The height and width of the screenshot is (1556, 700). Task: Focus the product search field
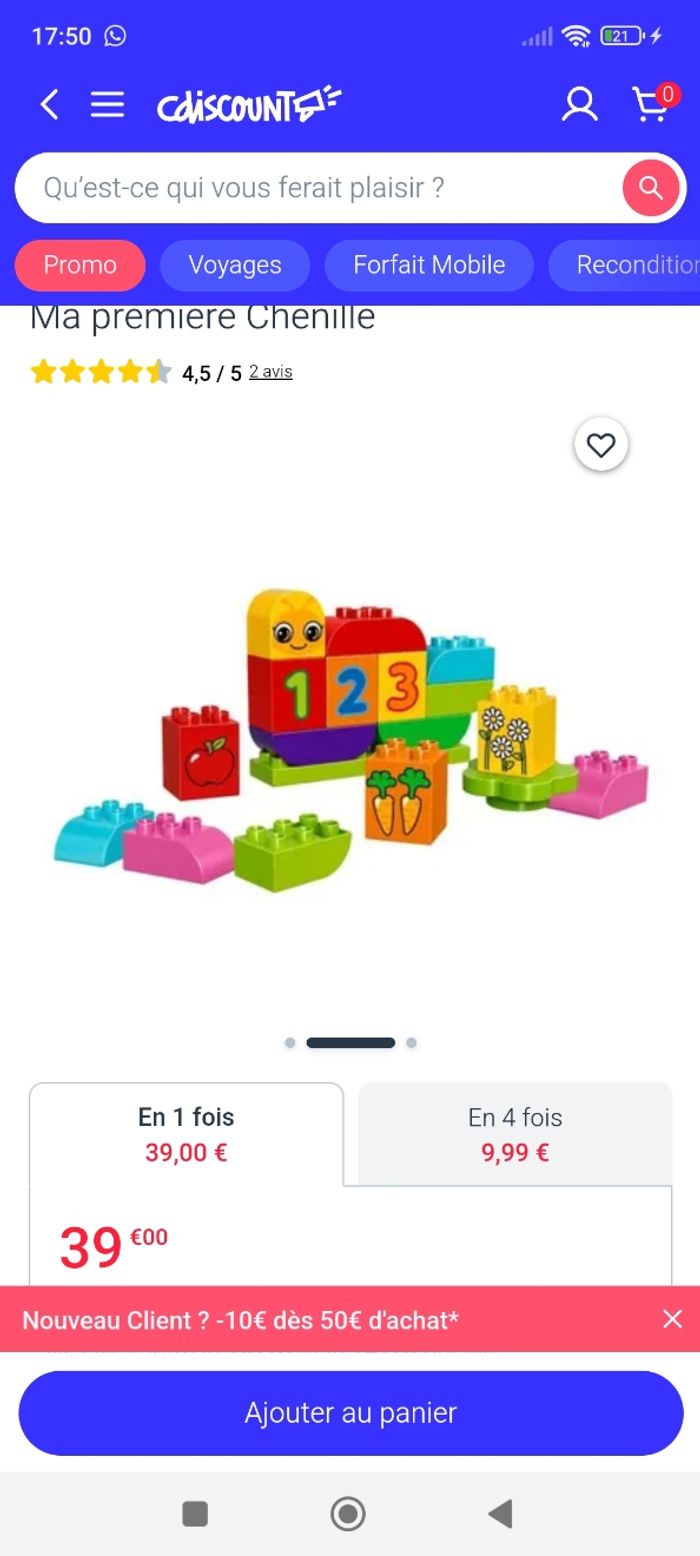pyautogui.click(x=320, y=188)
